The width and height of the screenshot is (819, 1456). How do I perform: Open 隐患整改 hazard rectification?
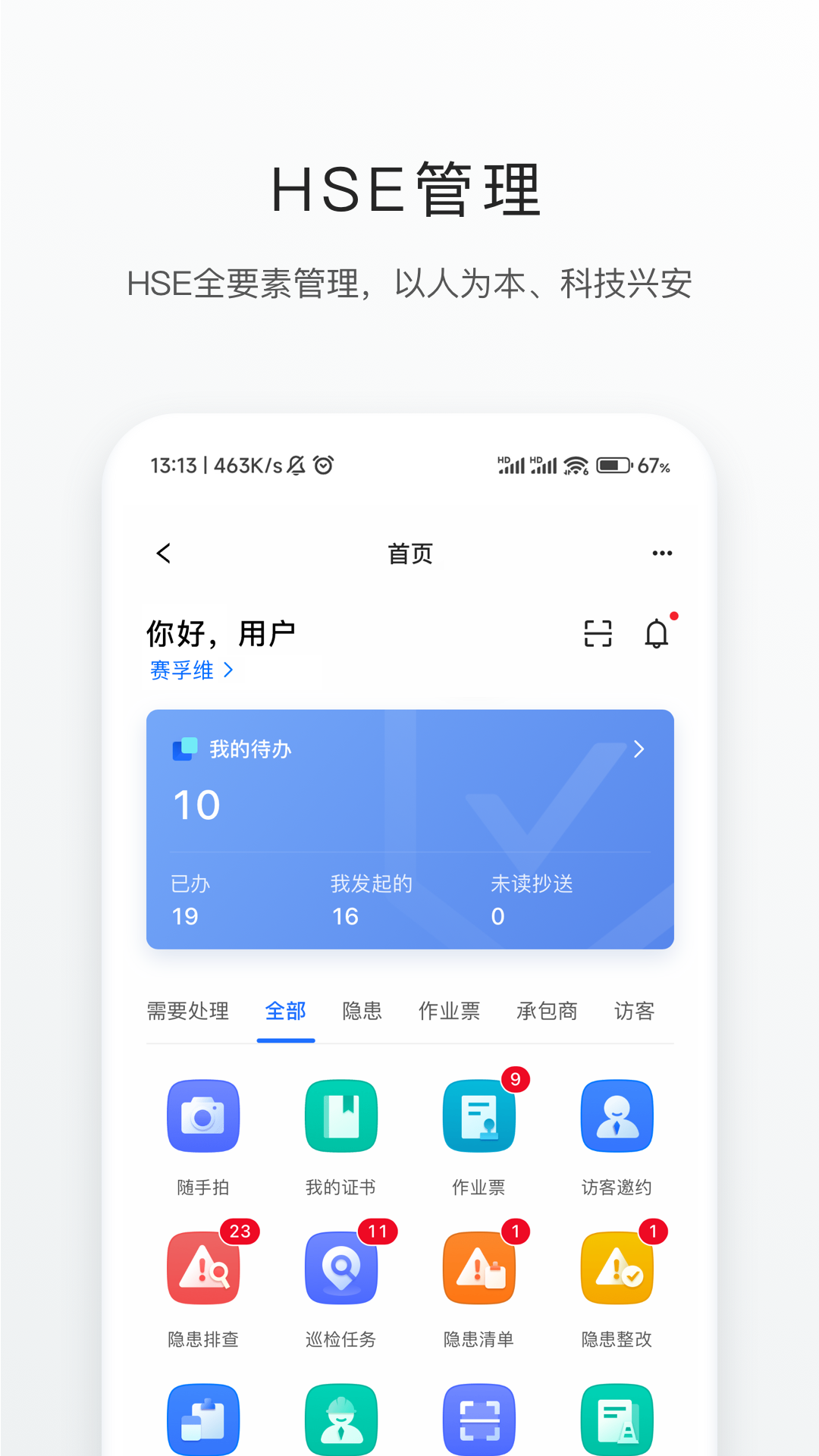(617, 1267)
